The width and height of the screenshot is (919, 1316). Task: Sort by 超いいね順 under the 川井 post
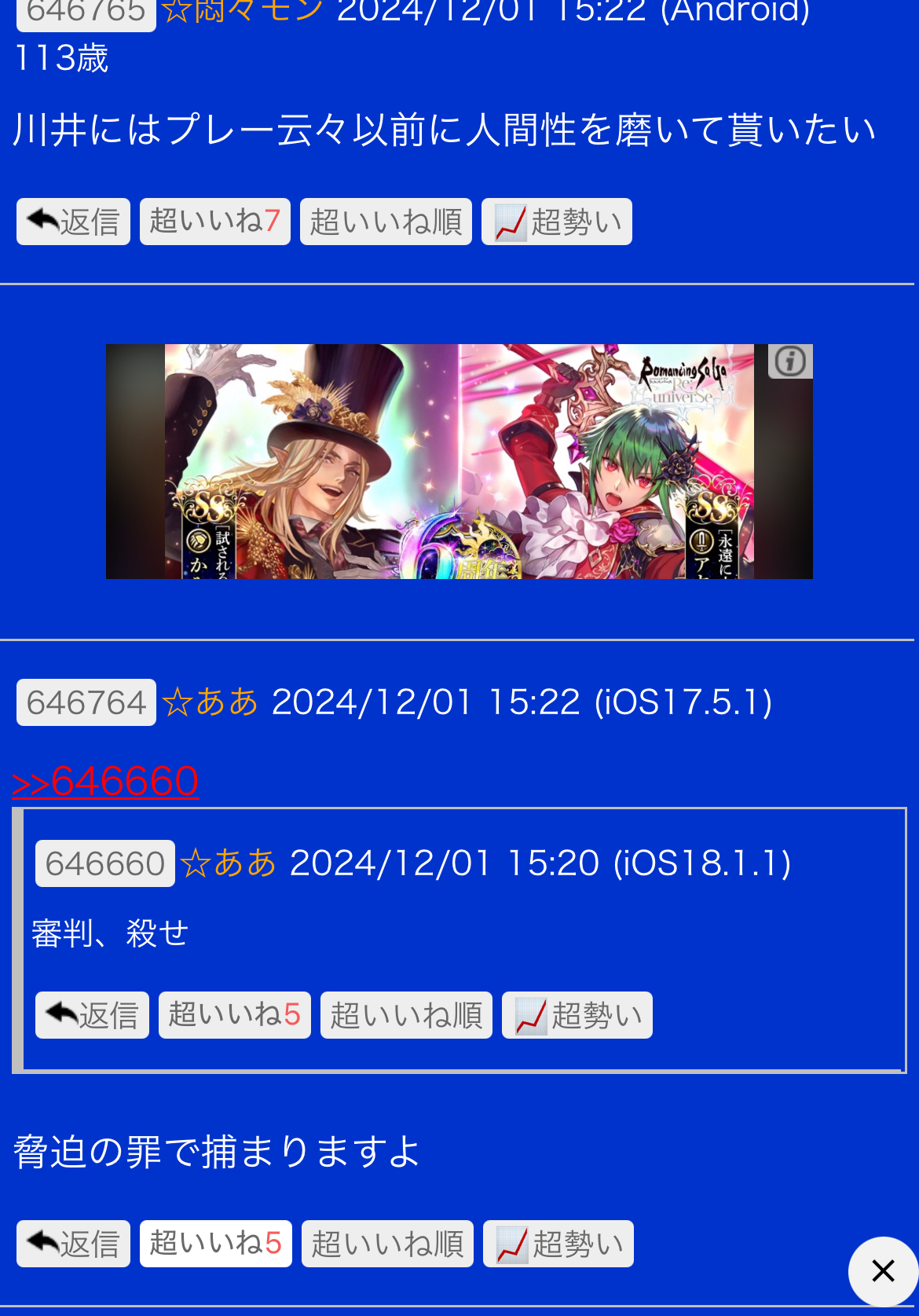(x=386, y=222)
